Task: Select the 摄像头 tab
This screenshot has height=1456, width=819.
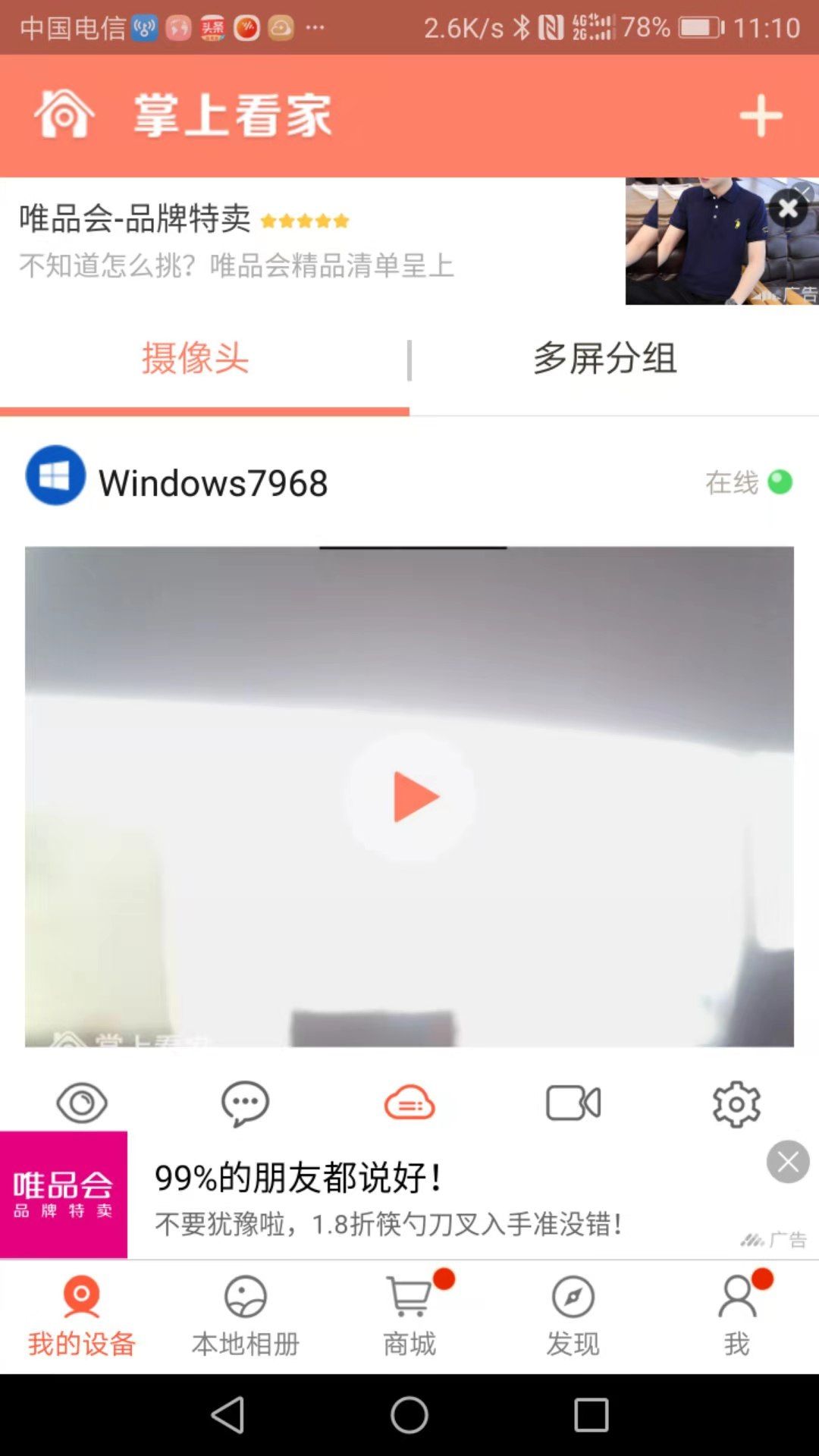Action: coord(196,358)
